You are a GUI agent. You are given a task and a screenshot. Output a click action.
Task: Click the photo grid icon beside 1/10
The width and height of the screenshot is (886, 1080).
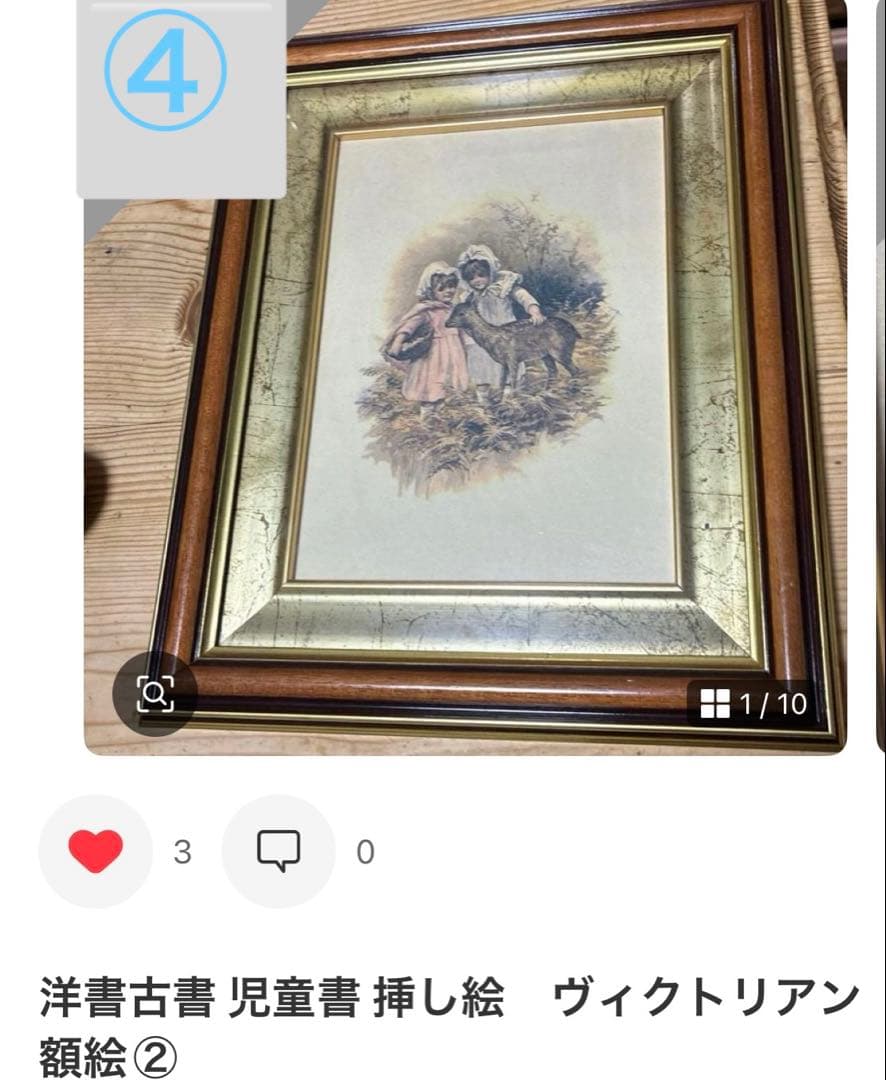717,704
